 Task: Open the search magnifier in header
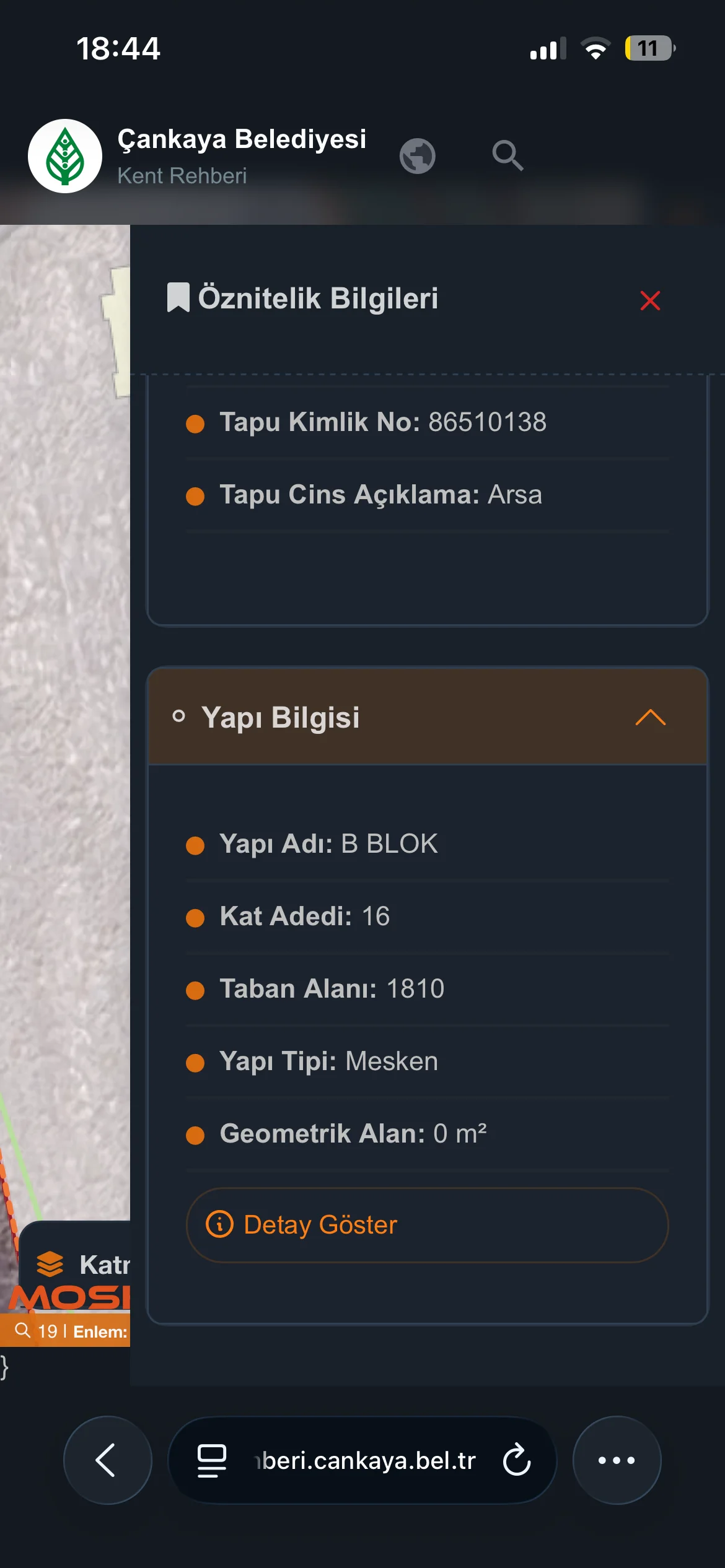tap(507, 155)
